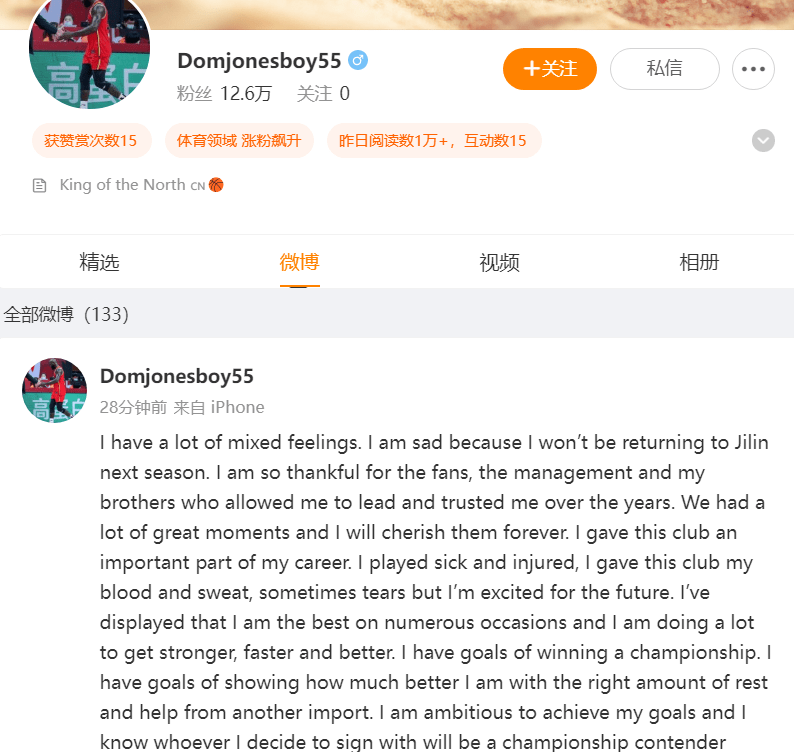This screenshot has height=752, width=794.
Task: Open the 获赞赏次数15 tag
Action: [x=91, y=141]
